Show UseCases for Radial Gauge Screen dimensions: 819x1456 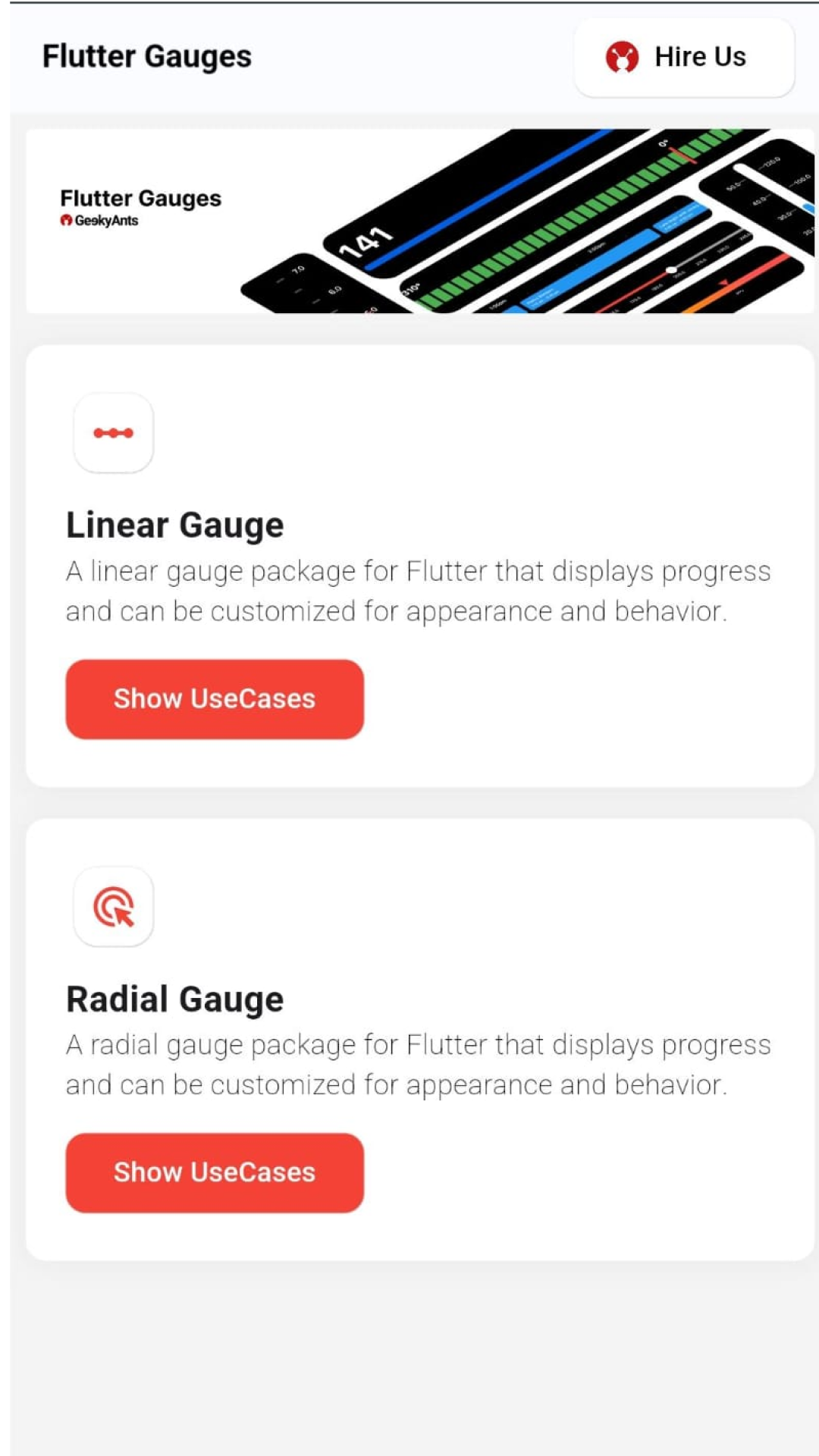pyautogui.click(x=215, y=1172)
